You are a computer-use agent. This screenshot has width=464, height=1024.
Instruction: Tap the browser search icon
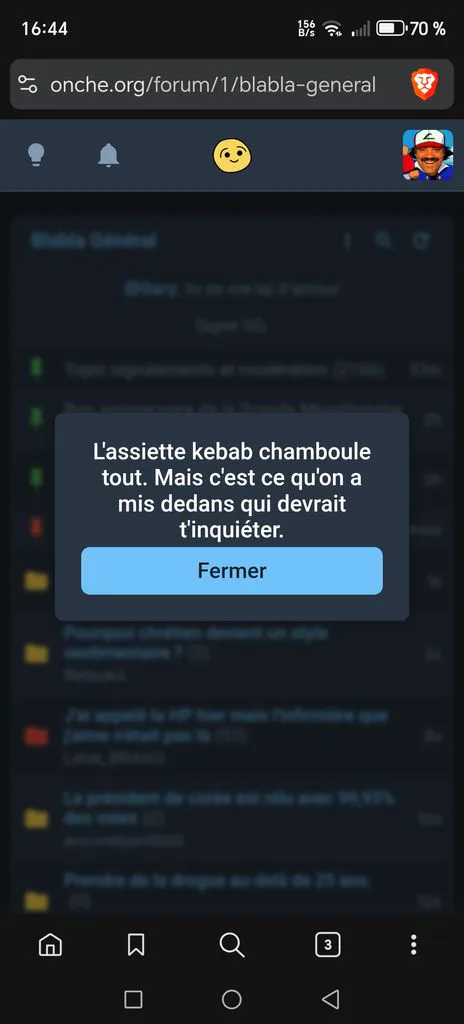click(231, 944)
